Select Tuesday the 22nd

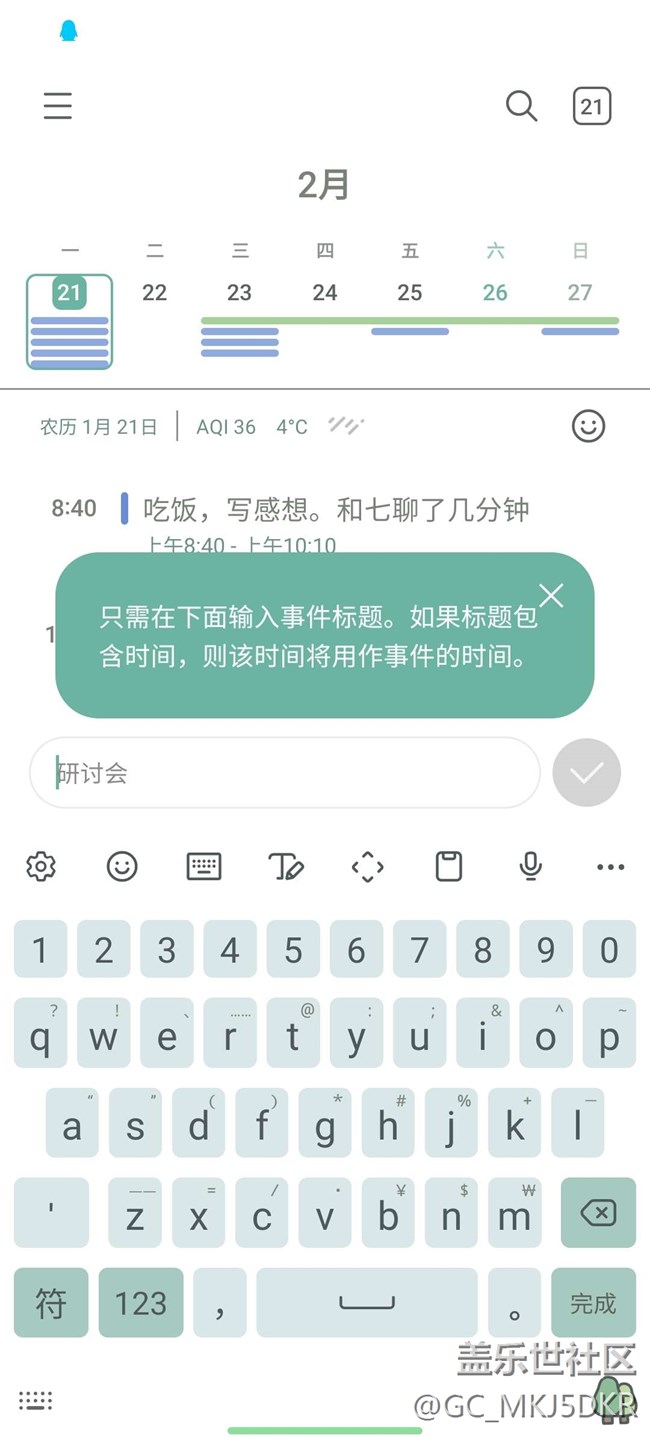(x=154, y=293)
